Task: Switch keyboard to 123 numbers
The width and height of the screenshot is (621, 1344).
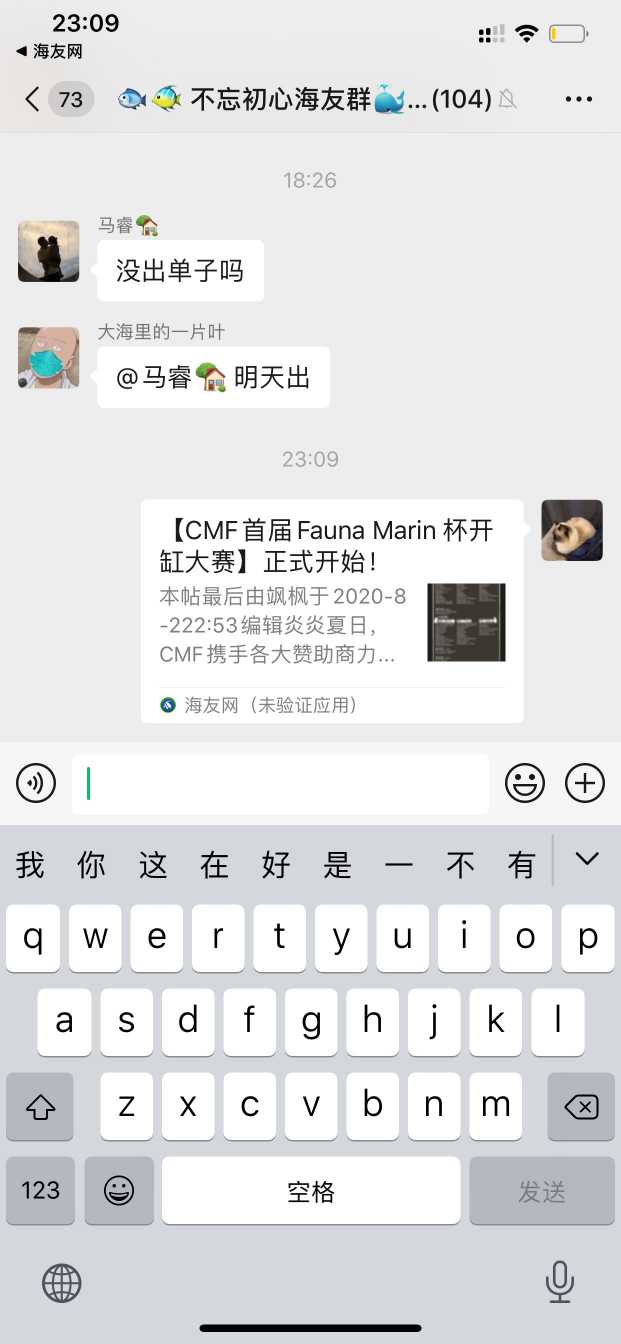Action: (x=41, y=1190)
